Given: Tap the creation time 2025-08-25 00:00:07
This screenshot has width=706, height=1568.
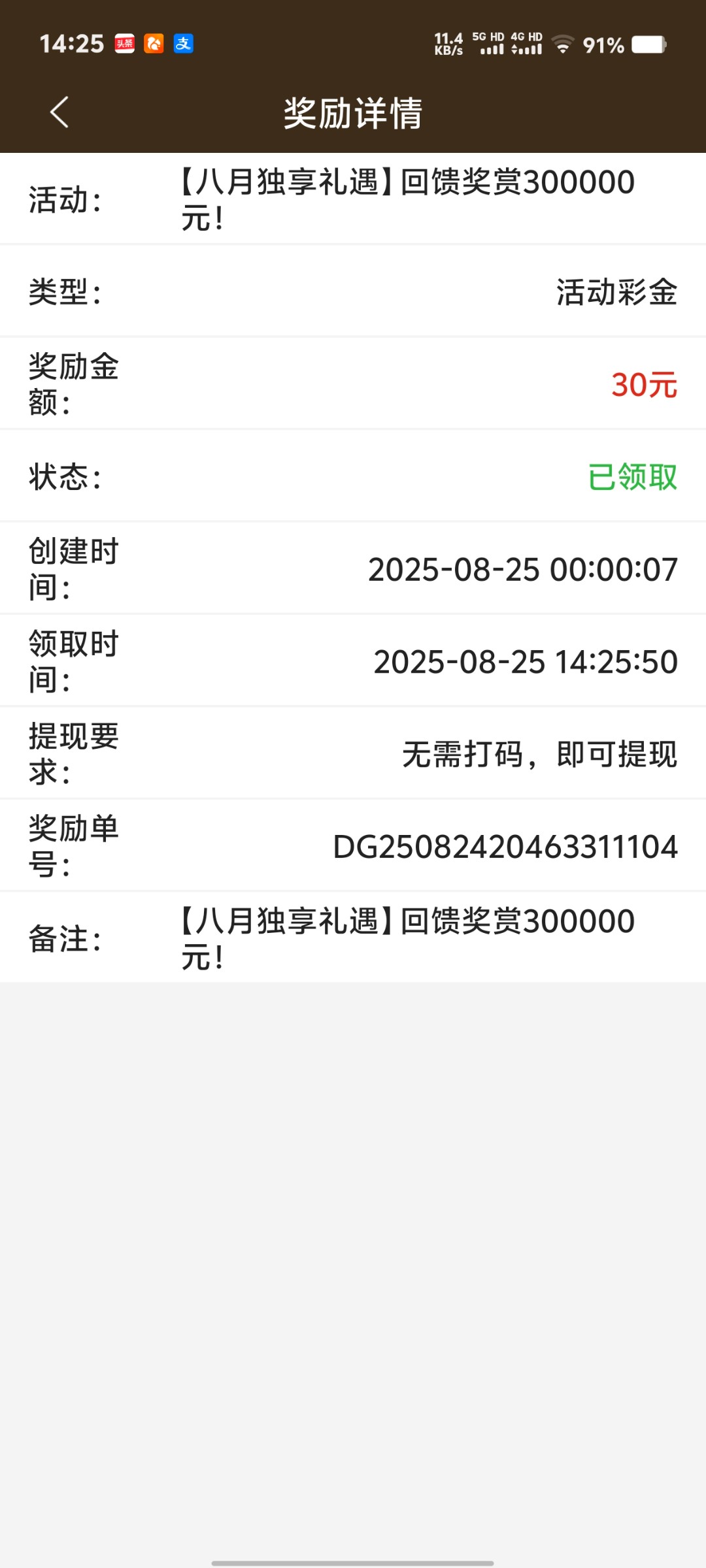Looking at the screenshot, I should [522, 568].
